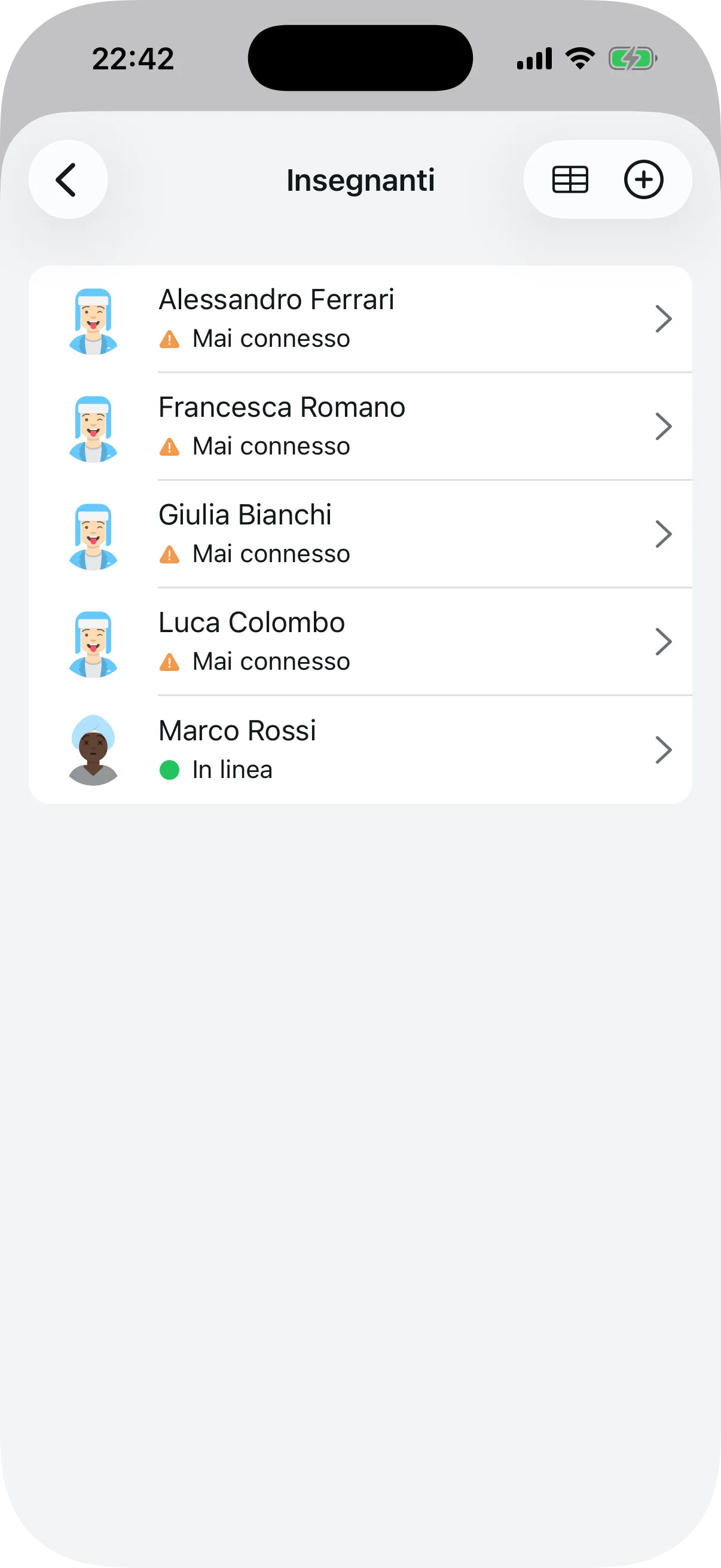Viewport: 721px width, 1568px height.
Task: Click the Mai connesso label under Luca Colombo
Action: click(270, 661)
